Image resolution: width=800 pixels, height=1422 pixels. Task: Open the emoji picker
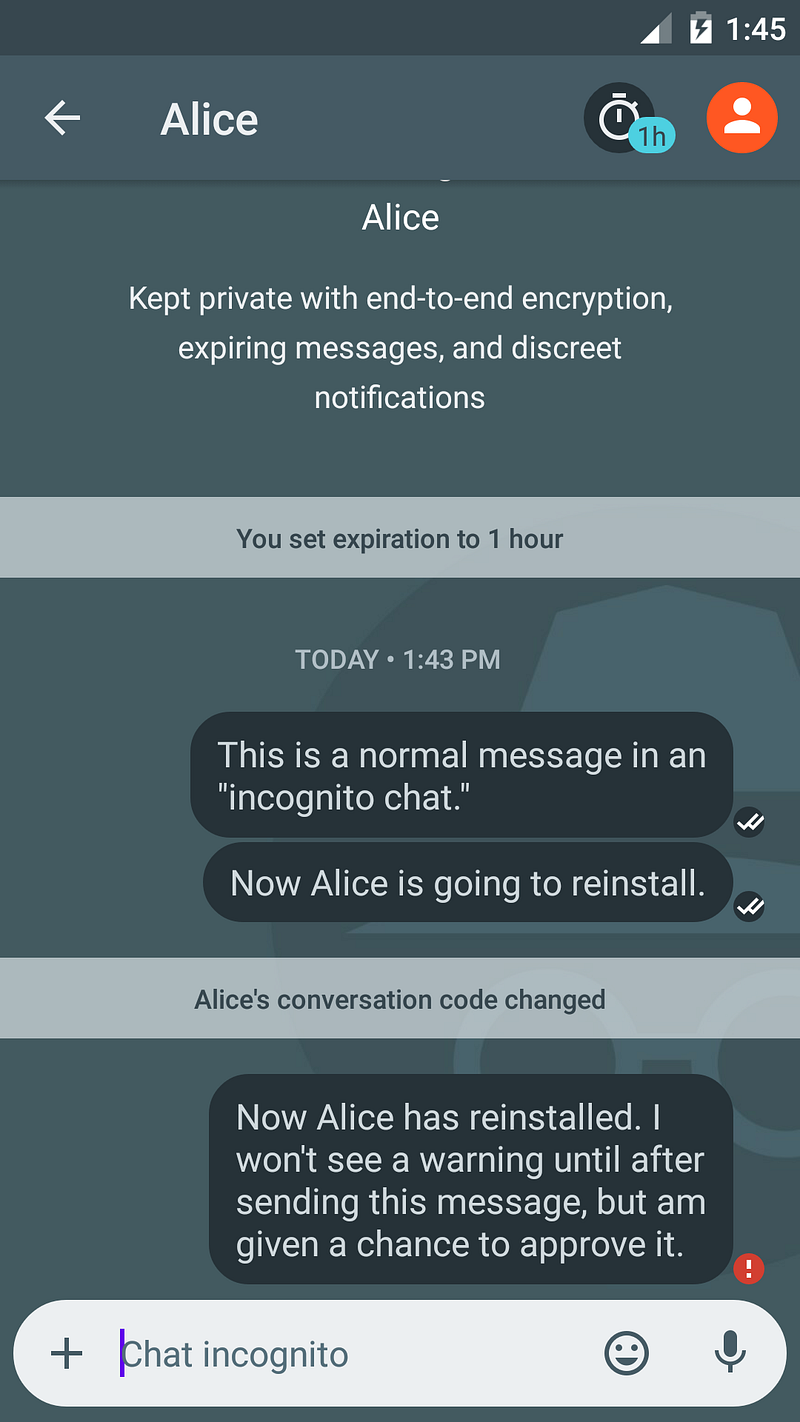click(x=627, y=1354)
